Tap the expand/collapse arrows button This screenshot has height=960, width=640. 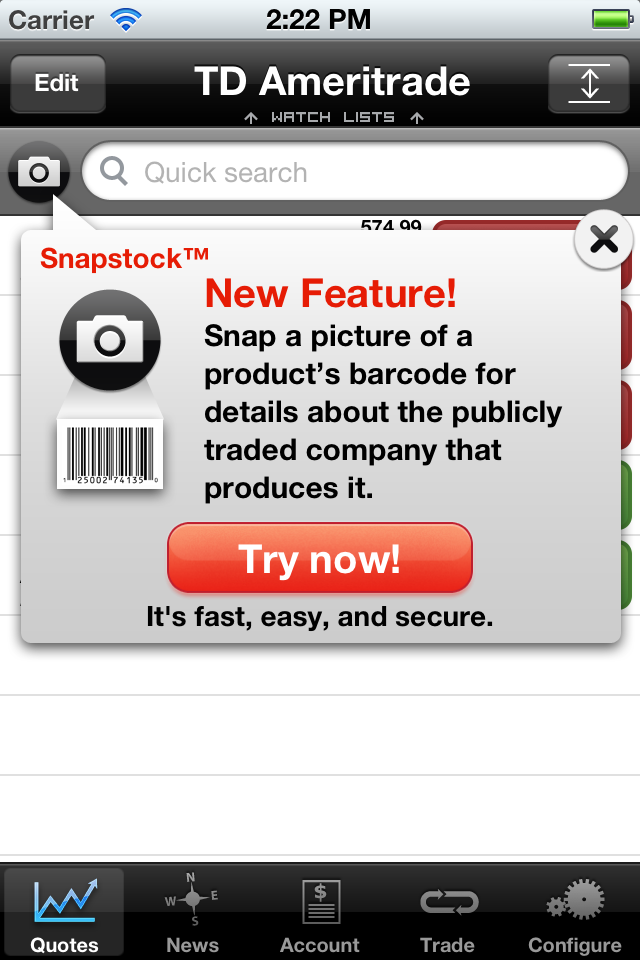tap(588, 83)
